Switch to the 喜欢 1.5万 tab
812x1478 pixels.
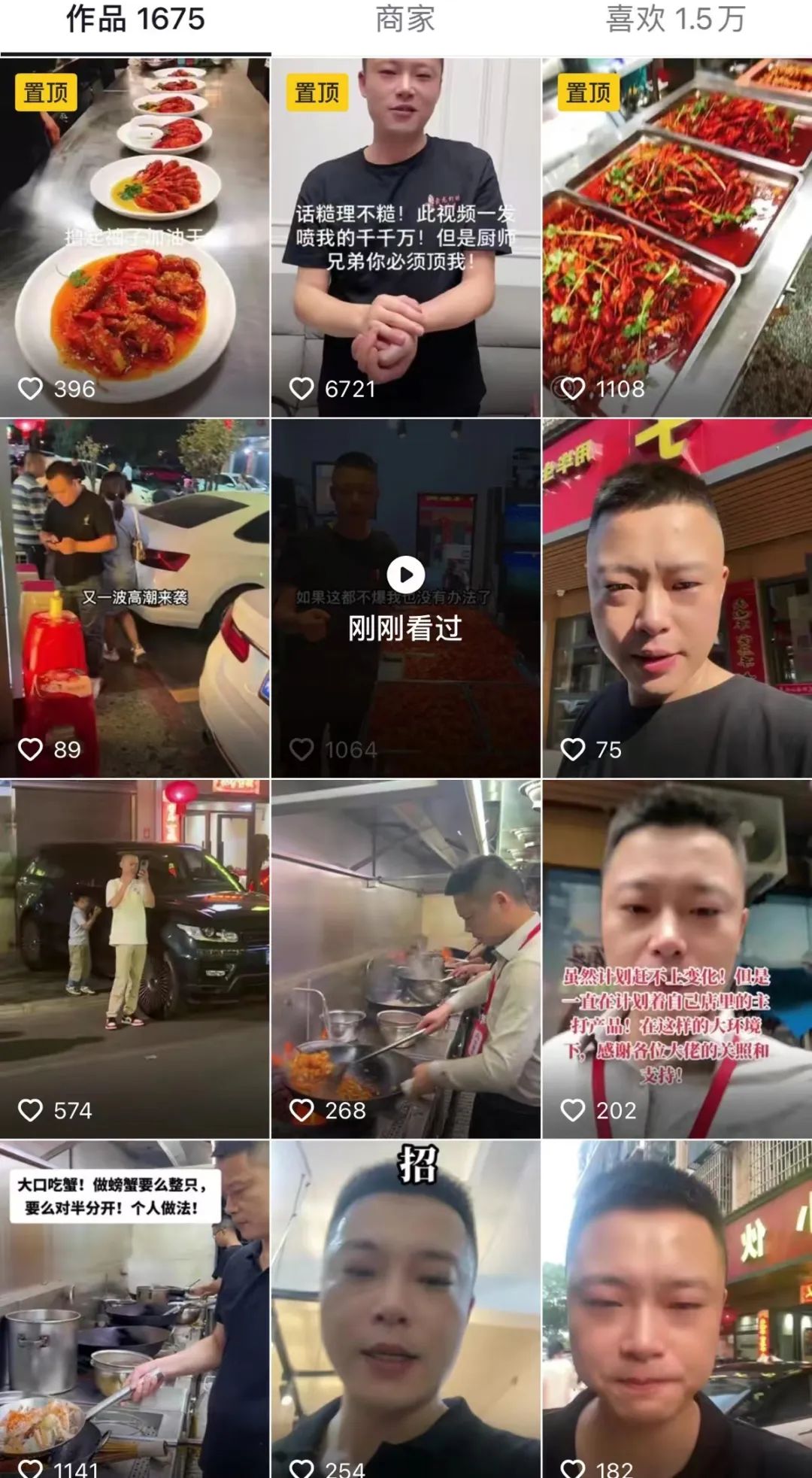(675, 20)
